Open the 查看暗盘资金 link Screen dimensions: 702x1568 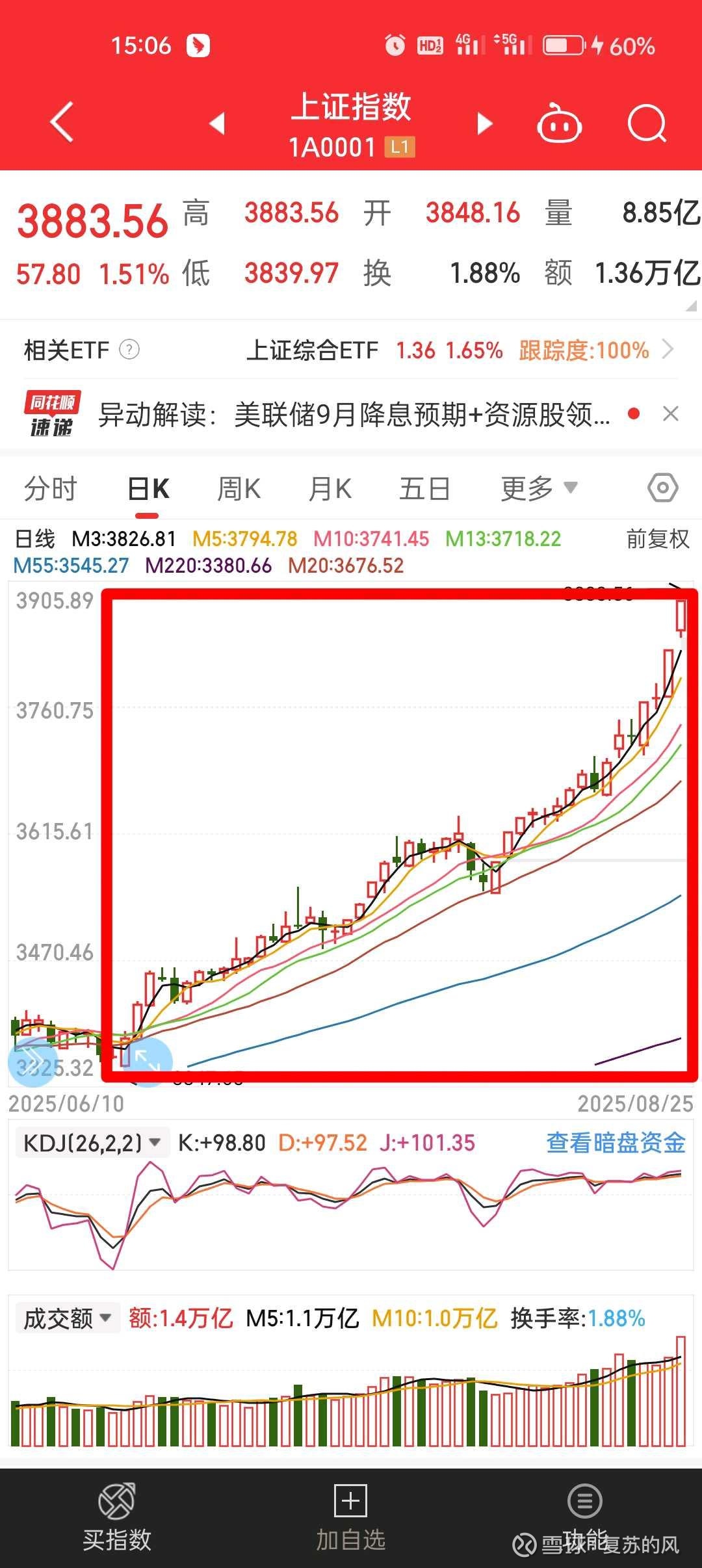point(616,1142)
